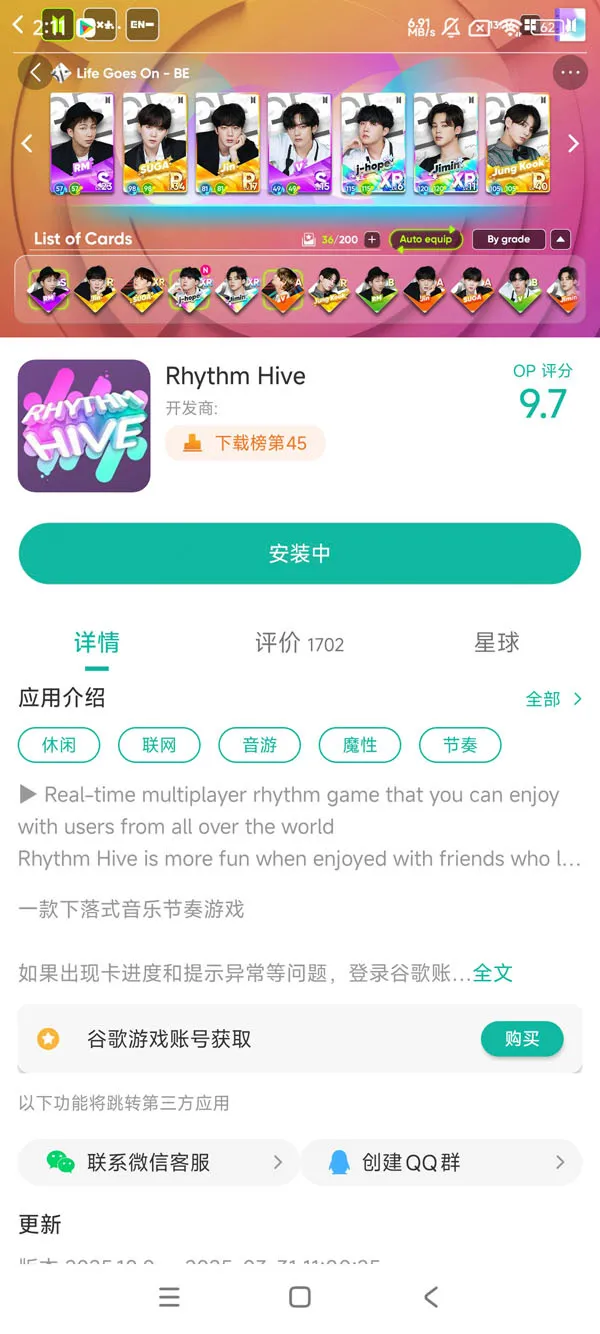Open the 下载榜第45 ranking chip
The image size is (600, 1334).
tap(246, 443)
